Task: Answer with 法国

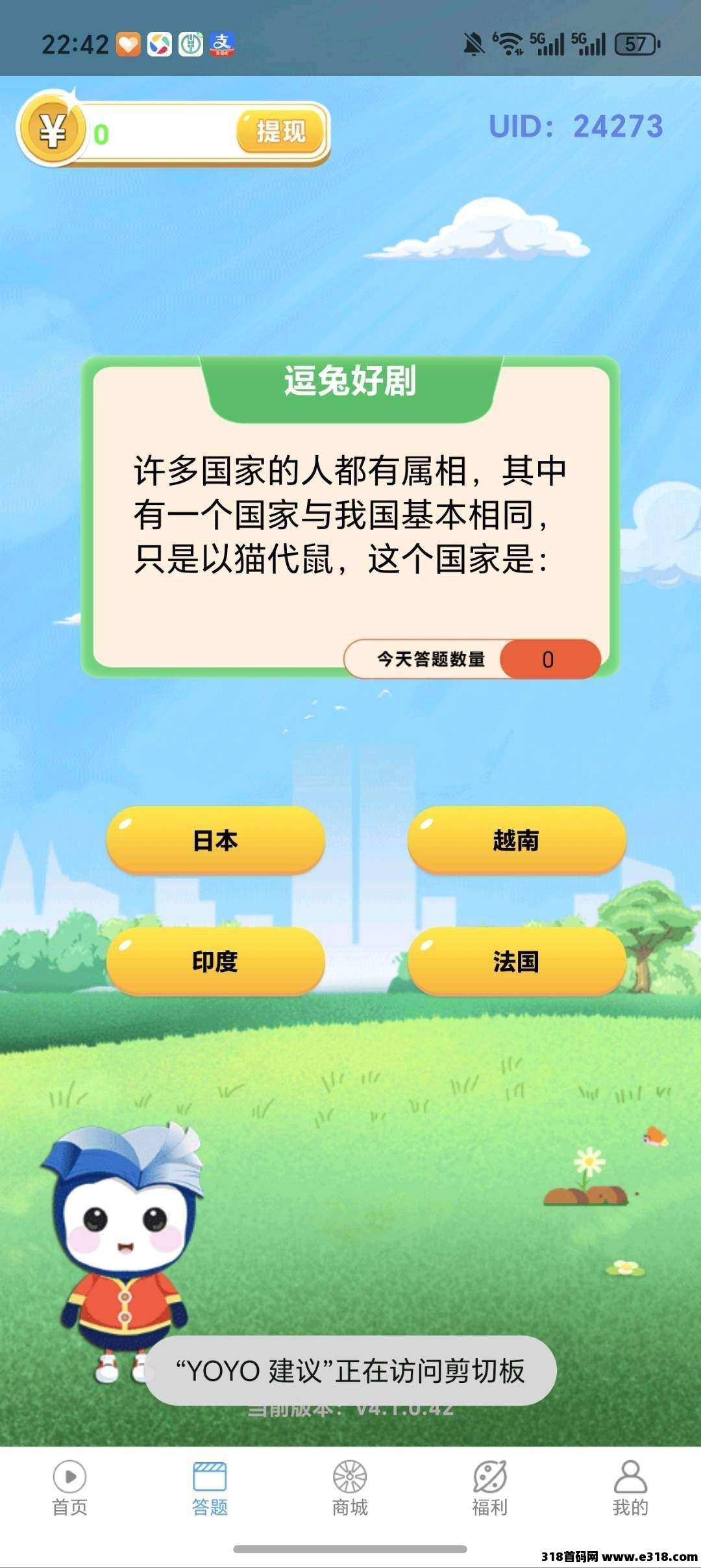Action: (x=517, y=961)
